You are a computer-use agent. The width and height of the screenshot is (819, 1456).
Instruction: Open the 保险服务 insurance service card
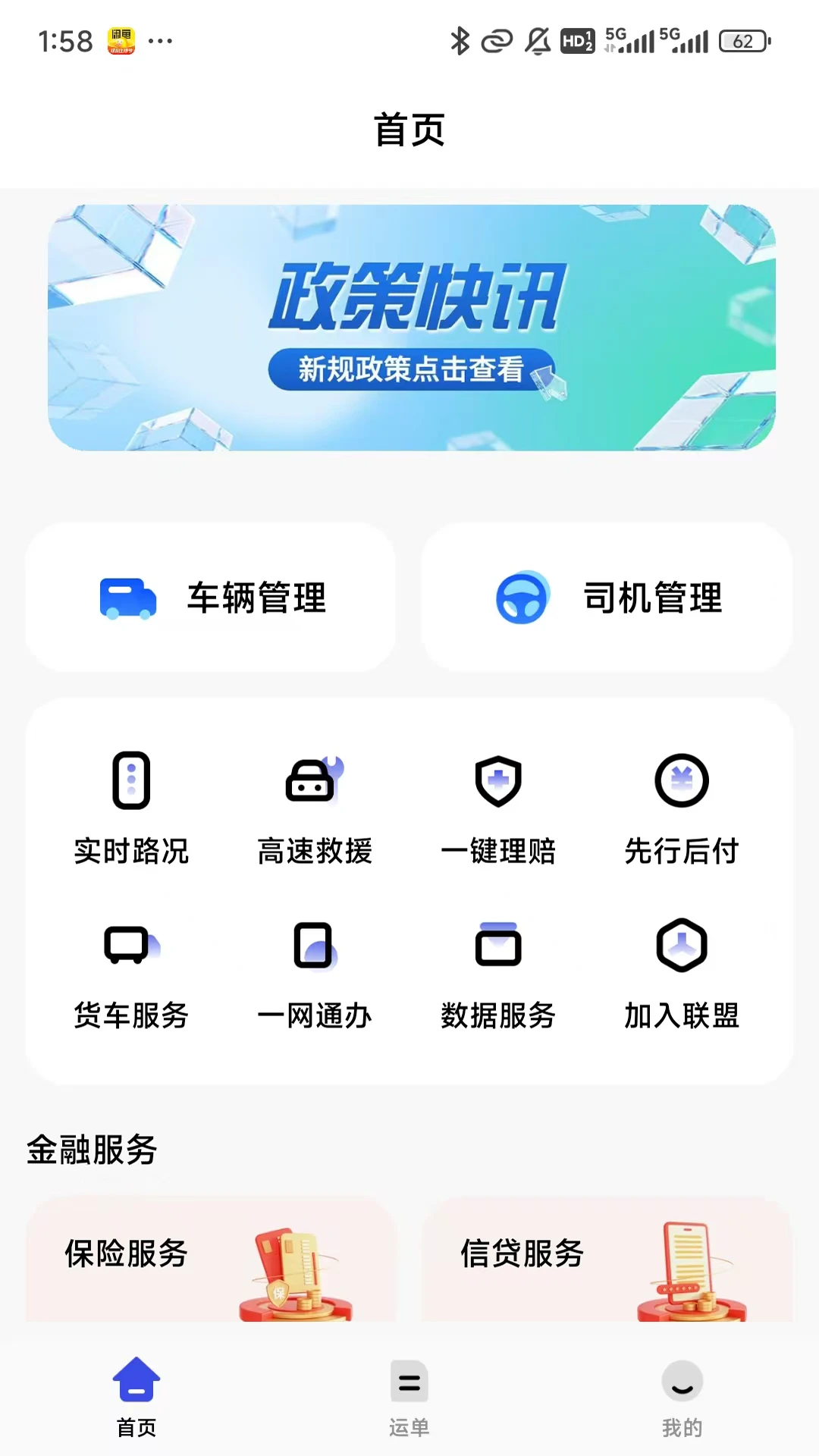coord(210,1259)
